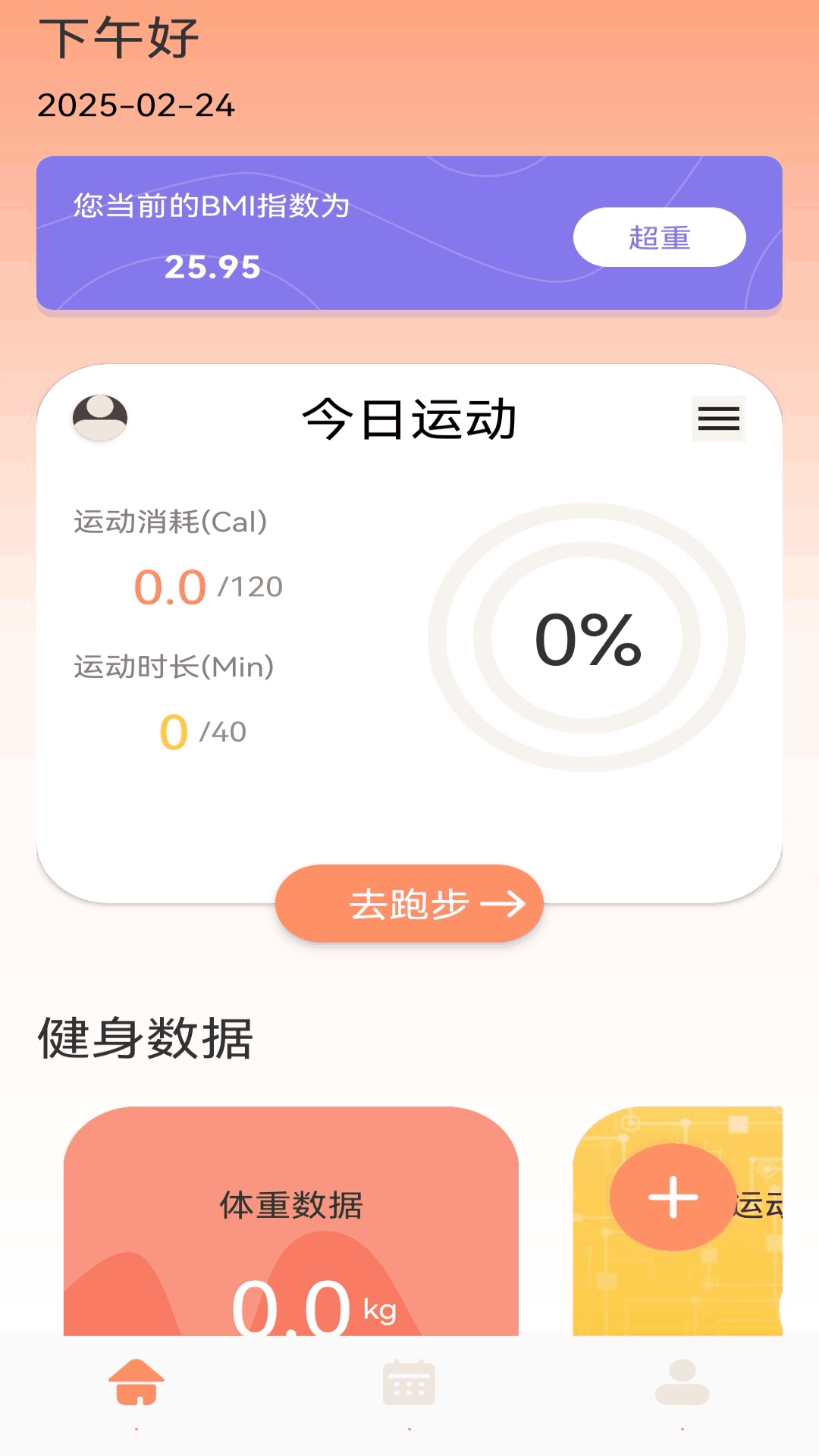Open the hamburger menu on 今日运动 card
This screenshot has height=1456, width=819.
(x=719, y=419)
